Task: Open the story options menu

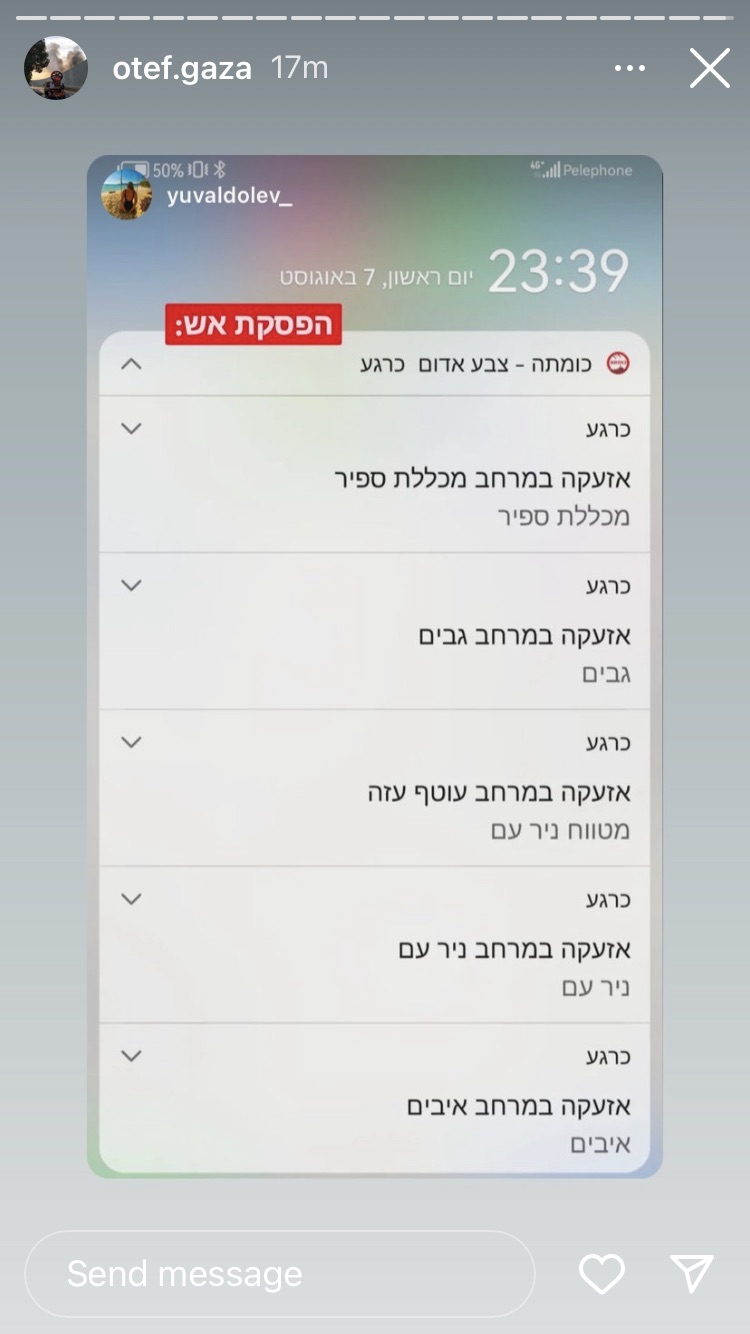Action: click(x=630, y=69)
